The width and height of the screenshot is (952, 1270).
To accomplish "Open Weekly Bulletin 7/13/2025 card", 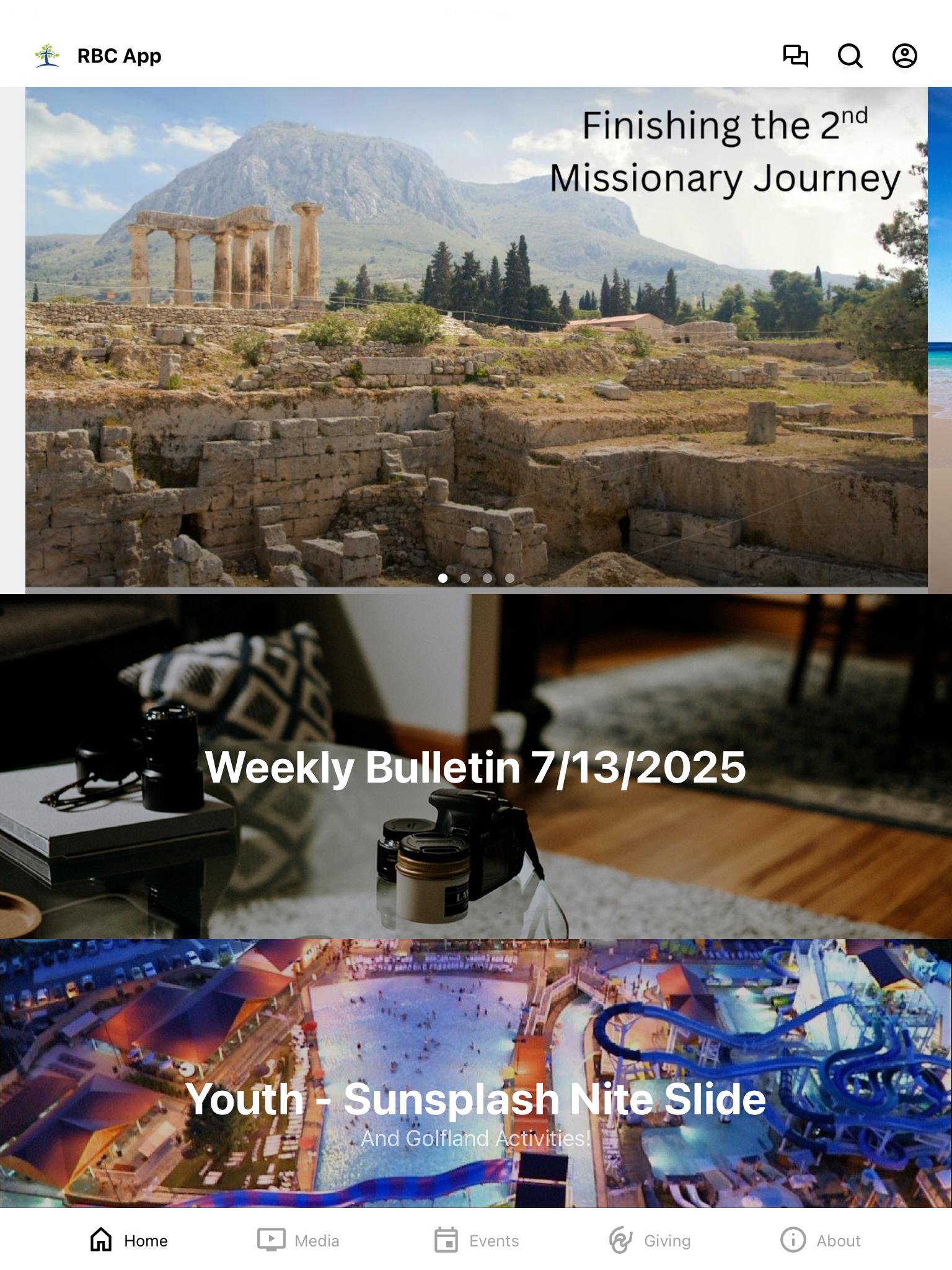I will tap(476, 766).
